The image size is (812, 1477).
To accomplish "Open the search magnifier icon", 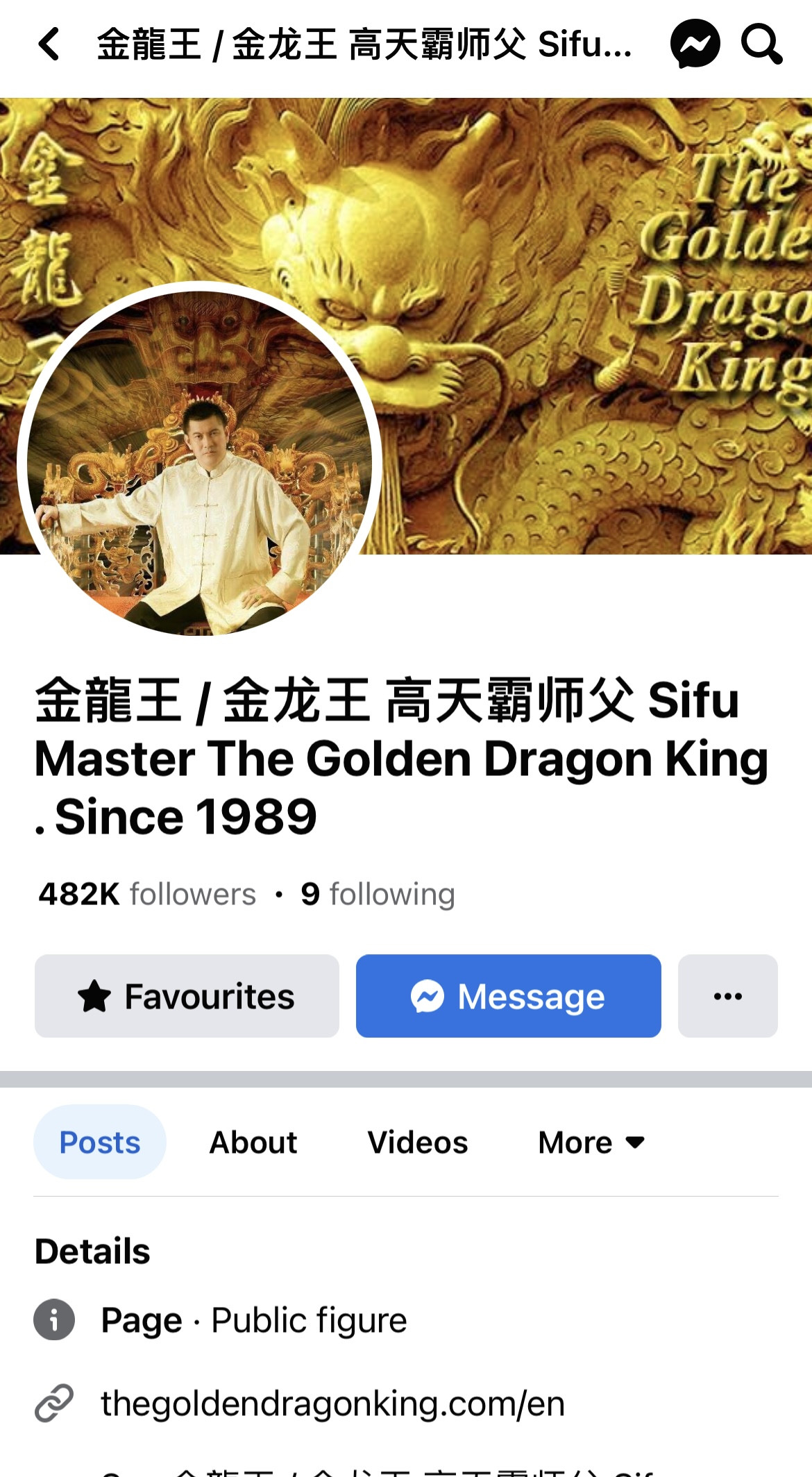I will (761, 44).
